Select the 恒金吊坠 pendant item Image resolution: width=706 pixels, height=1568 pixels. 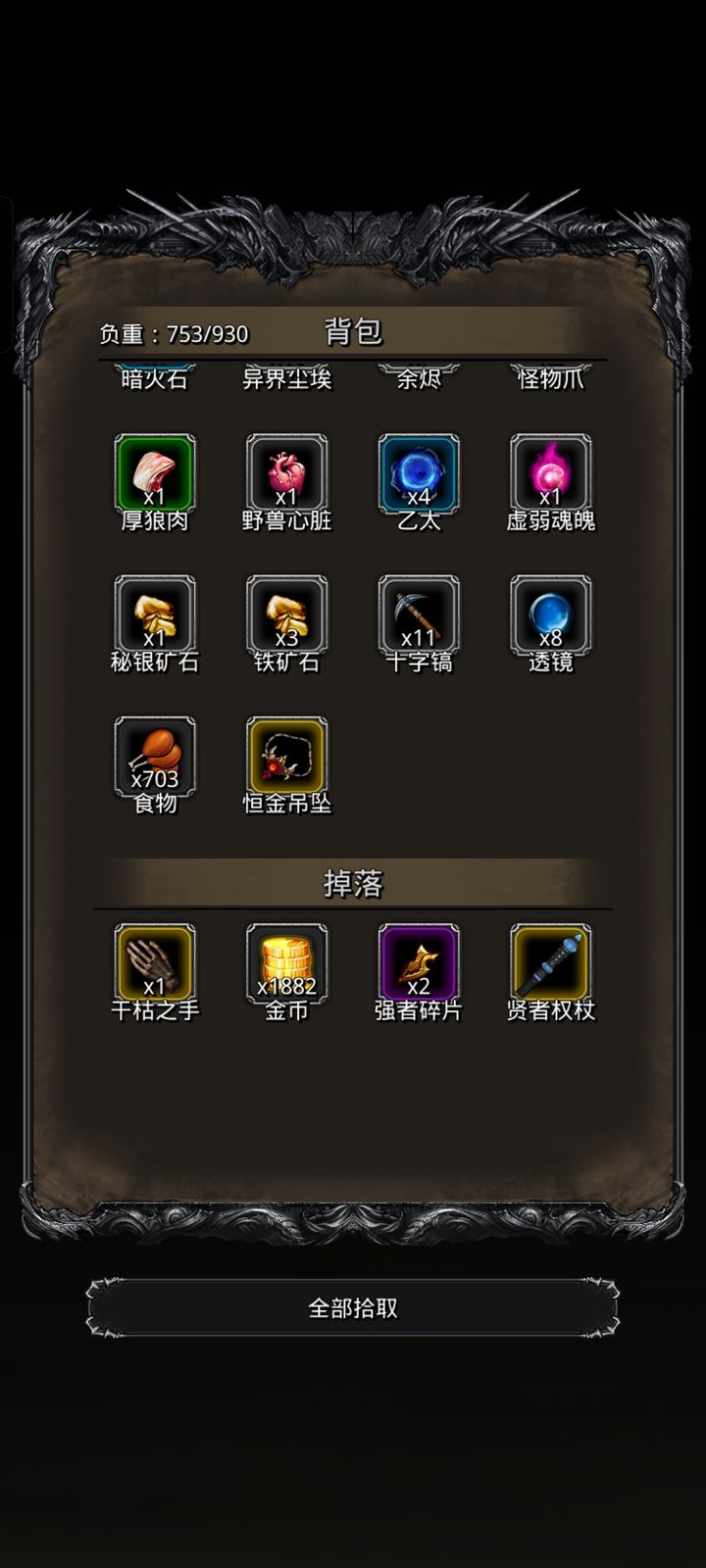point(286,759)
